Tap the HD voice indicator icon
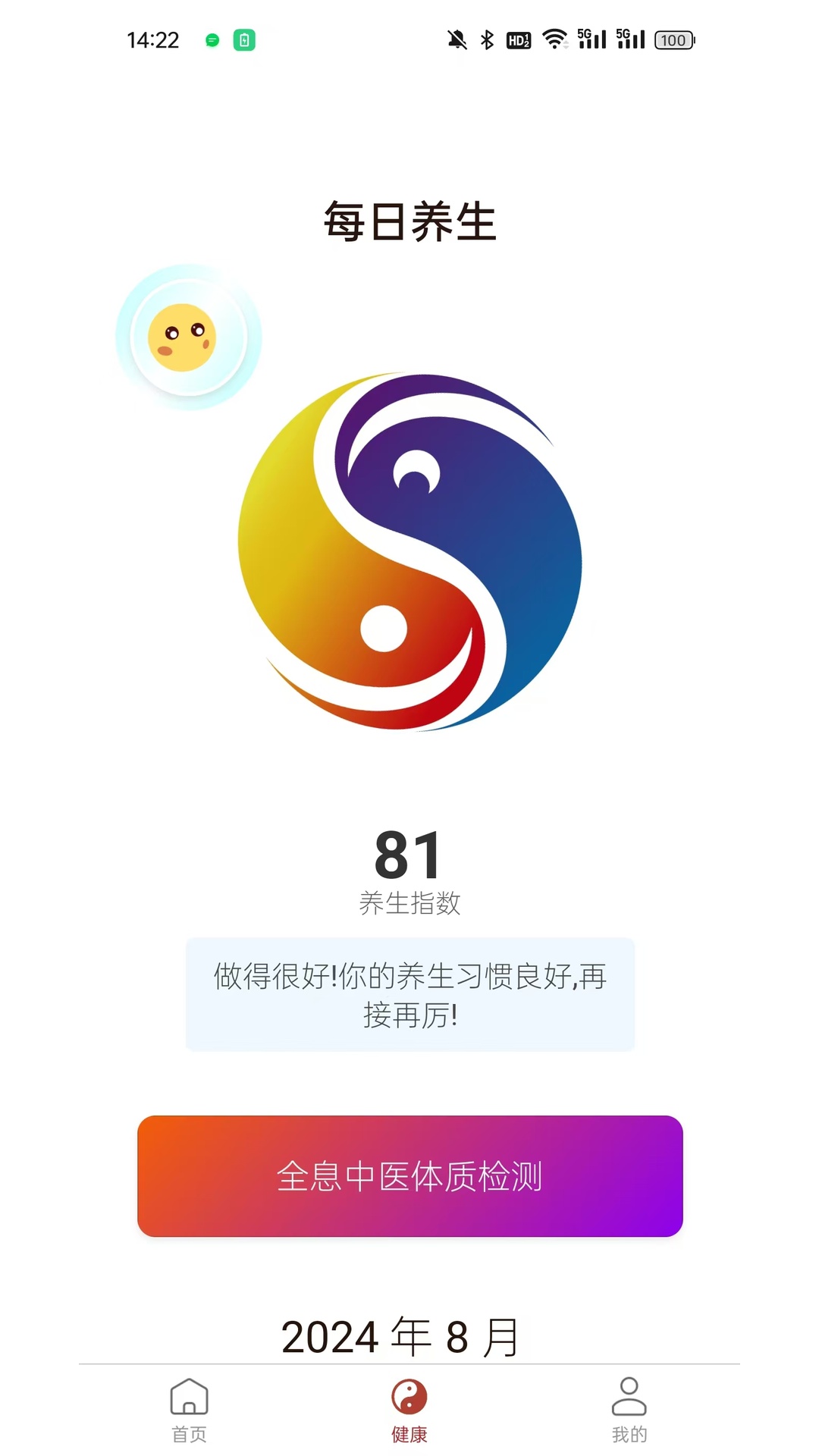The width and height of the screenshot is (819, 1456). pos(519,39)
